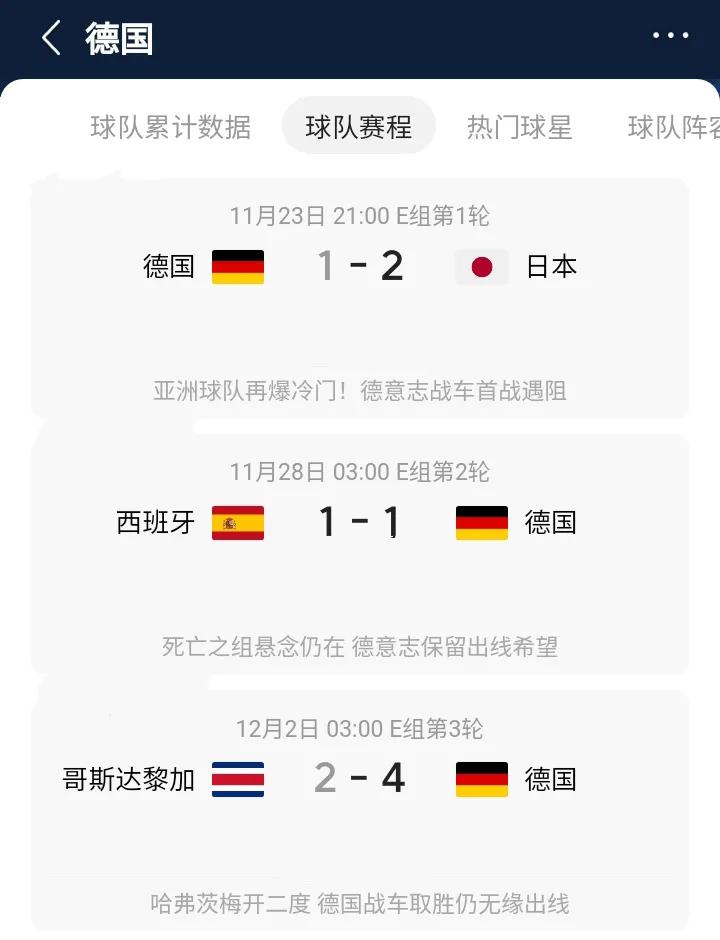720x940 pixels.
Task: Select the 球队赛程 tab
Action: tap(358, 127)
